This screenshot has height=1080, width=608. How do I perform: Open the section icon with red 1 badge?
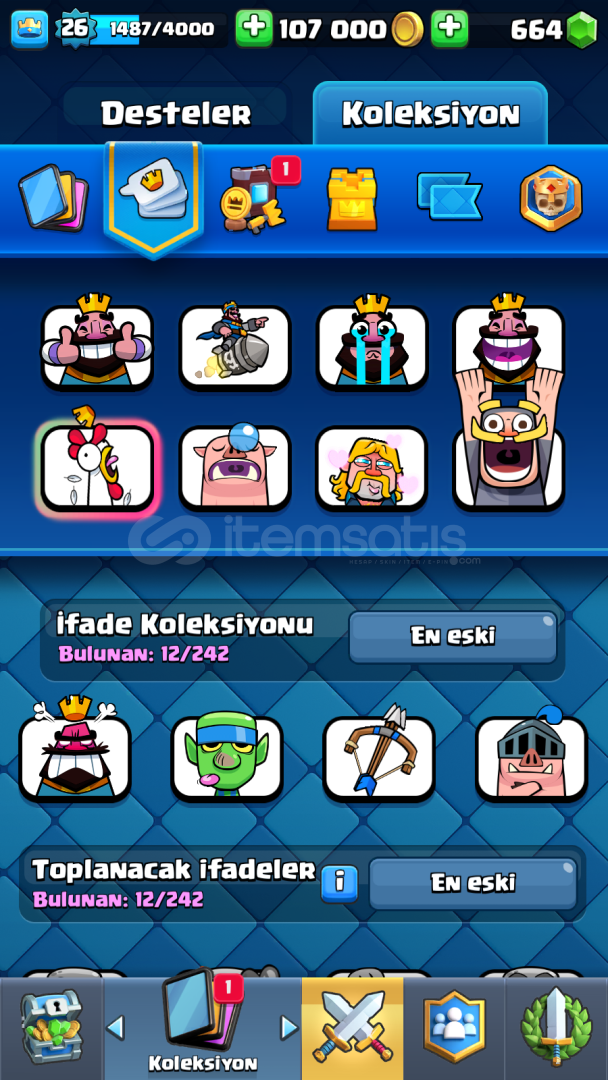(255, 197)
